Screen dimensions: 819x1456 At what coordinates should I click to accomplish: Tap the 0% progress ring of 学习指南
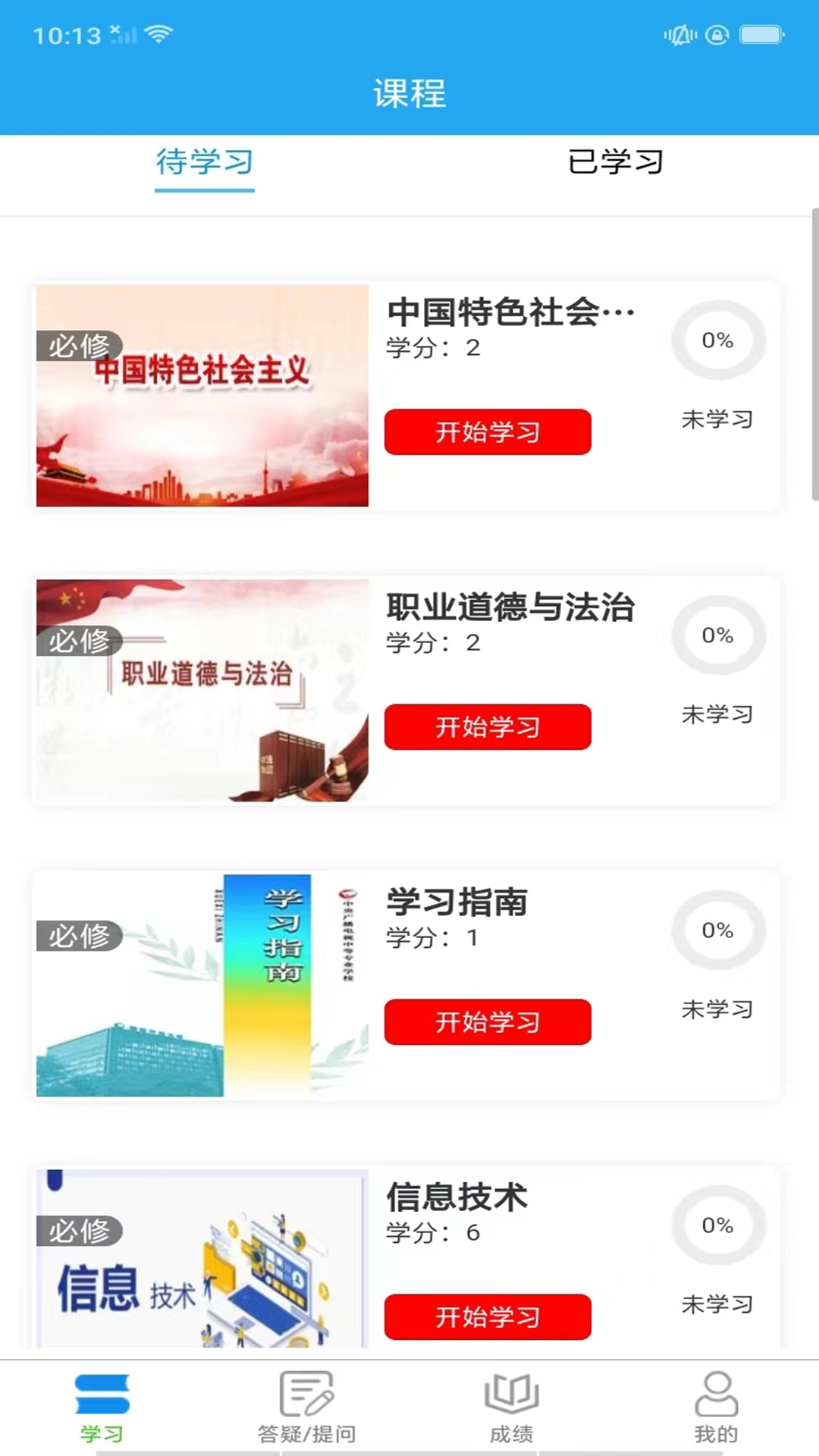[718, 930]
